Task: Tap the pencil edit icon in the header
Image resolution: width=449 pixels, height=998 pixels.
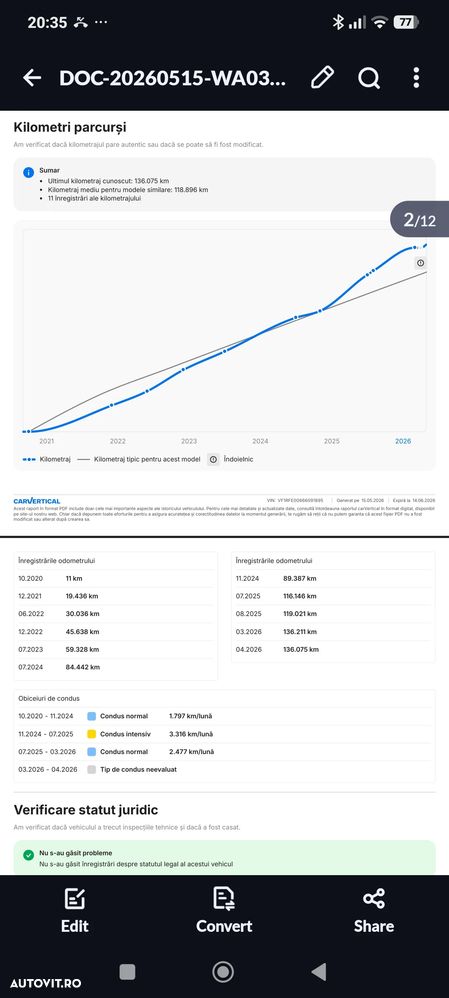Action: [x=322, y=78]
